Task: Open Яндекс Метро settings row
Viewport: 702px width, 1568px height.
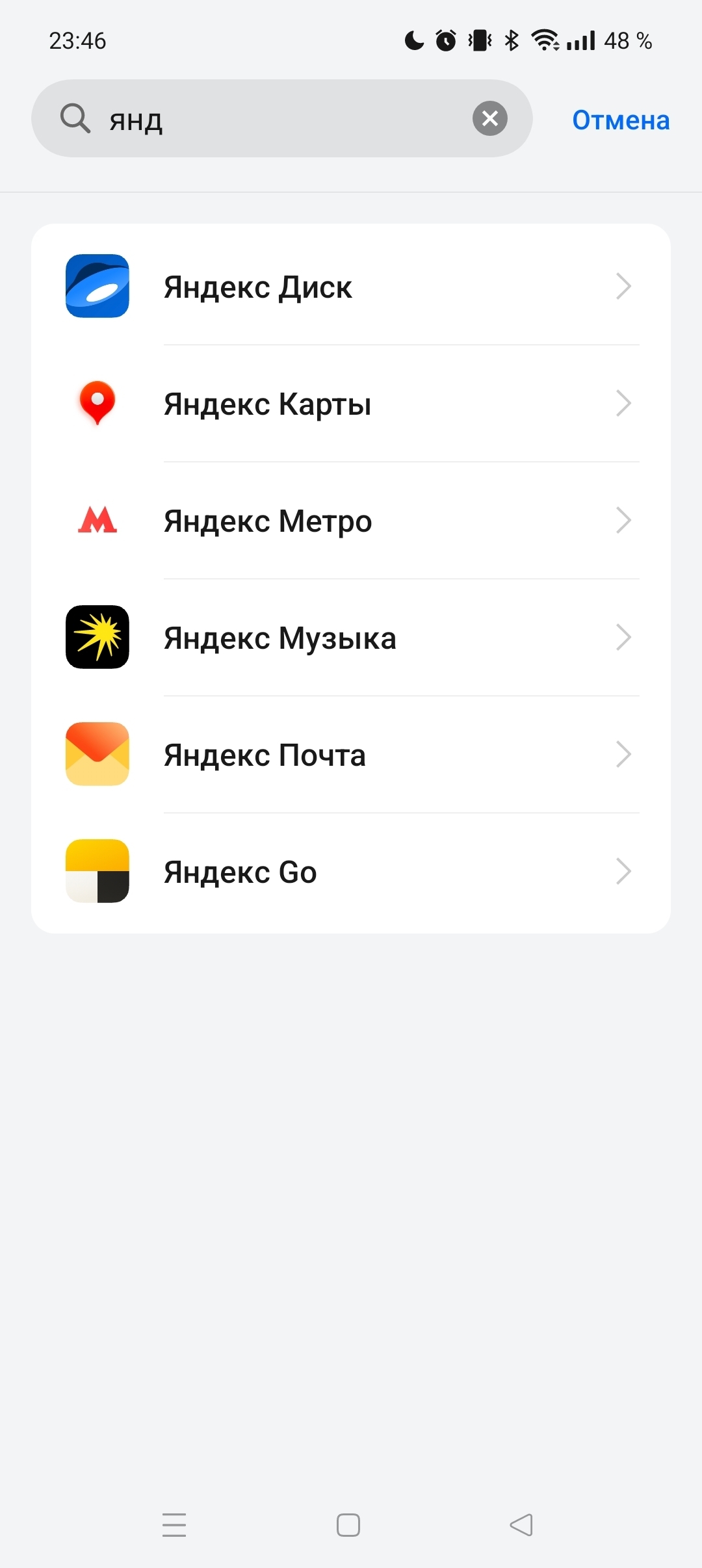Action: (351, 521)
